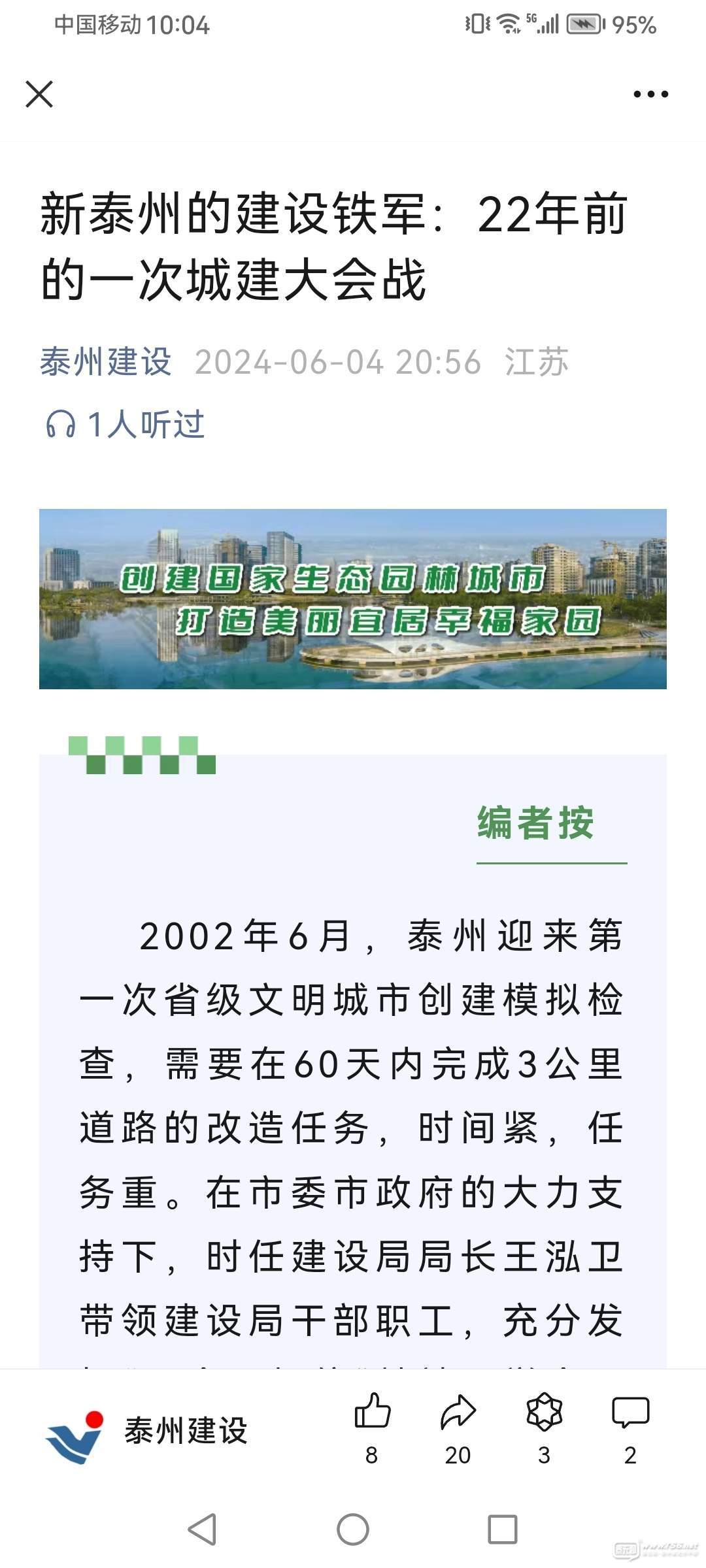Like this article with the thumbs-up

[x=372, y=1413]
